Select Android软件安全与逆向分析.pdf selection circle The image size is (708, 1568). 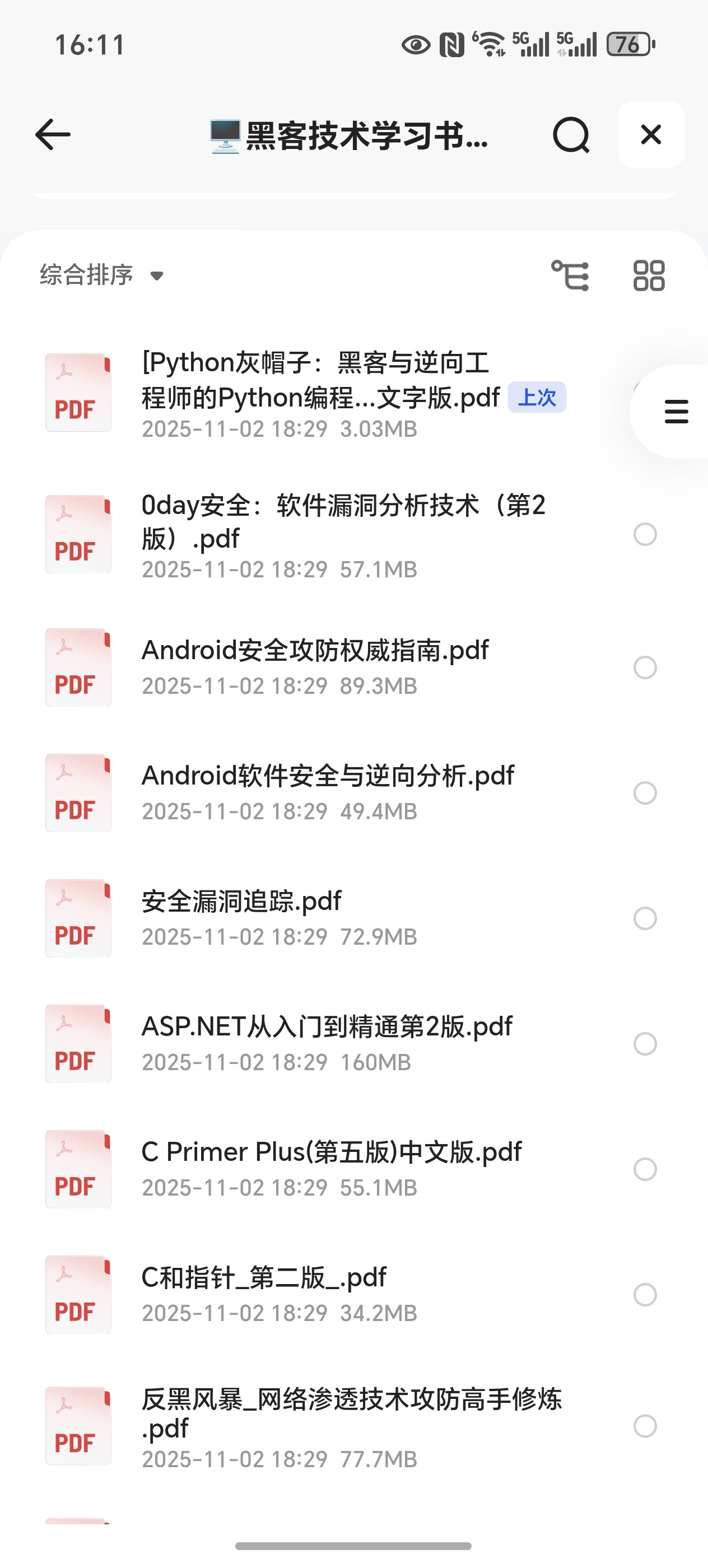645,793
